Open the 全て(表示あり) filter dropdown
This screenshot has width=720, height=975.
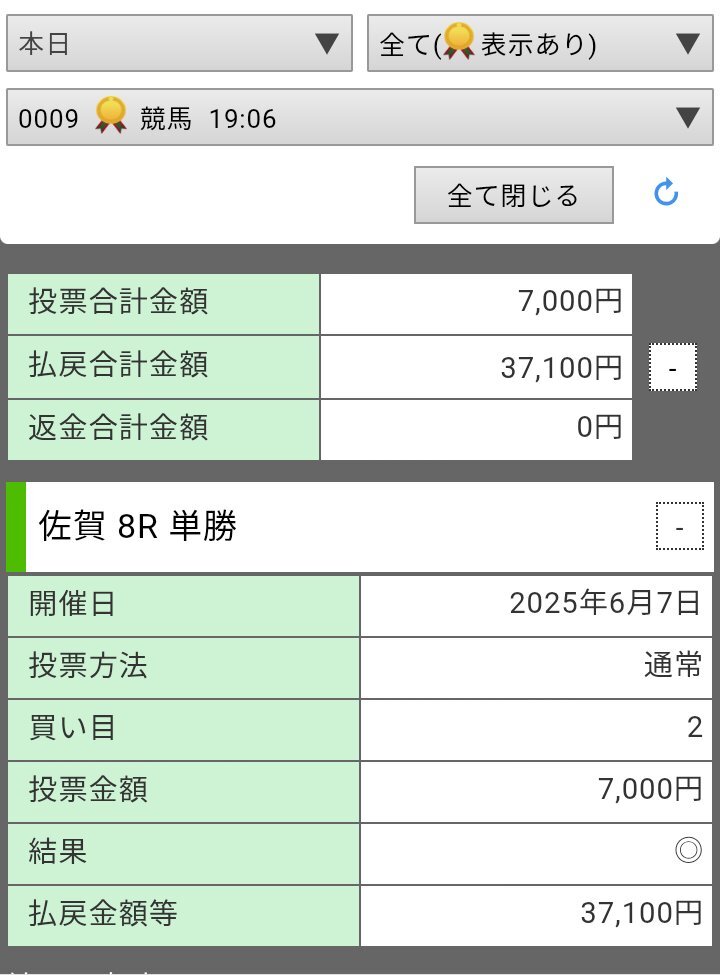click(540, 44)
